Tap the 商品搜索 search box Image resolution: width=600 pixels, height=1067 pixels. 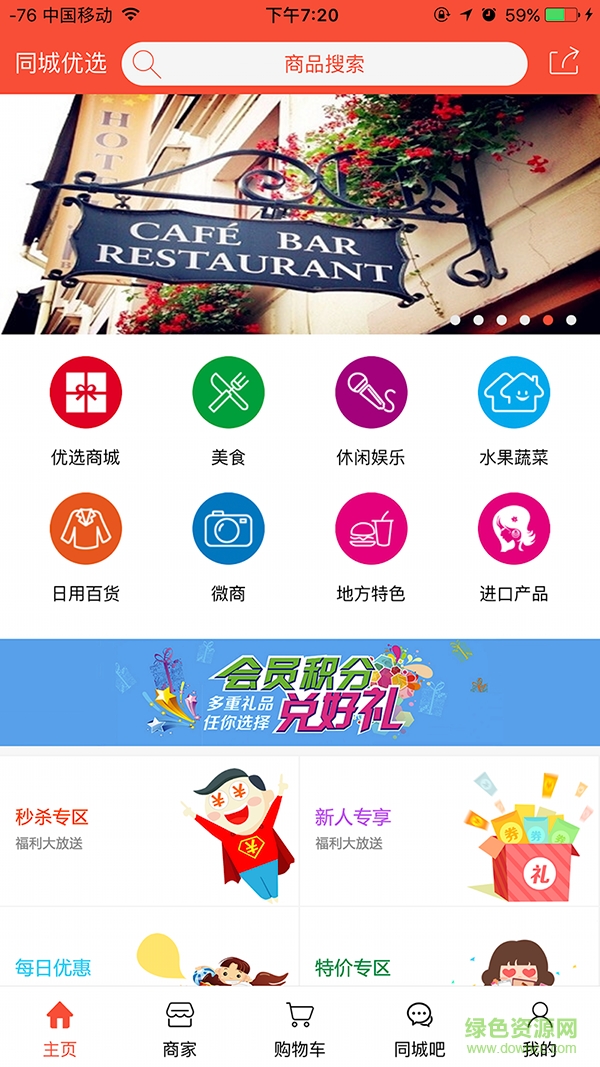click(x=324, y=65)
